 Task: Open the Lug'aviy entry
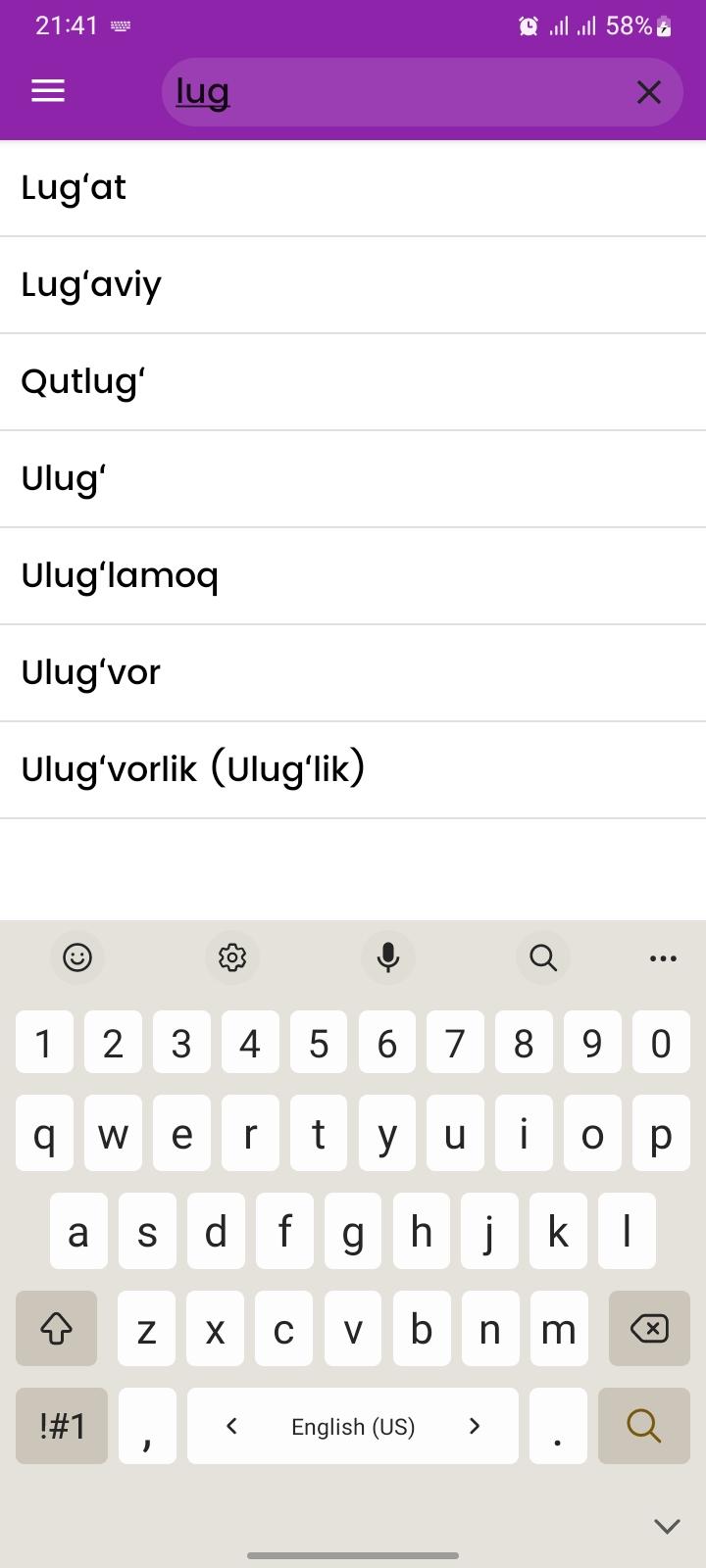pos(353,285)
